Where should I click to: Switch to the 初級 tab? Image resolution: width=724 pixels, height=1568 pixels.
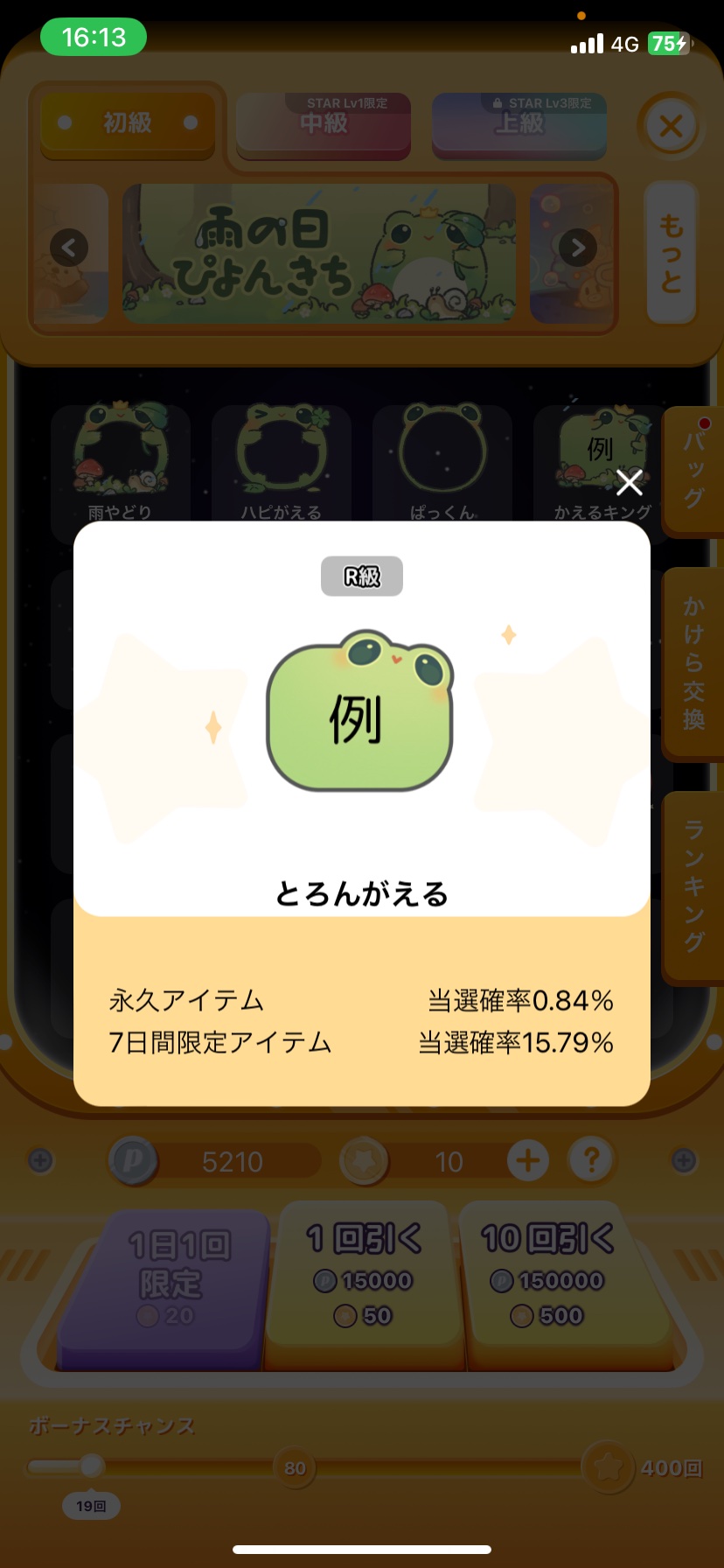[x=128, y=123]
